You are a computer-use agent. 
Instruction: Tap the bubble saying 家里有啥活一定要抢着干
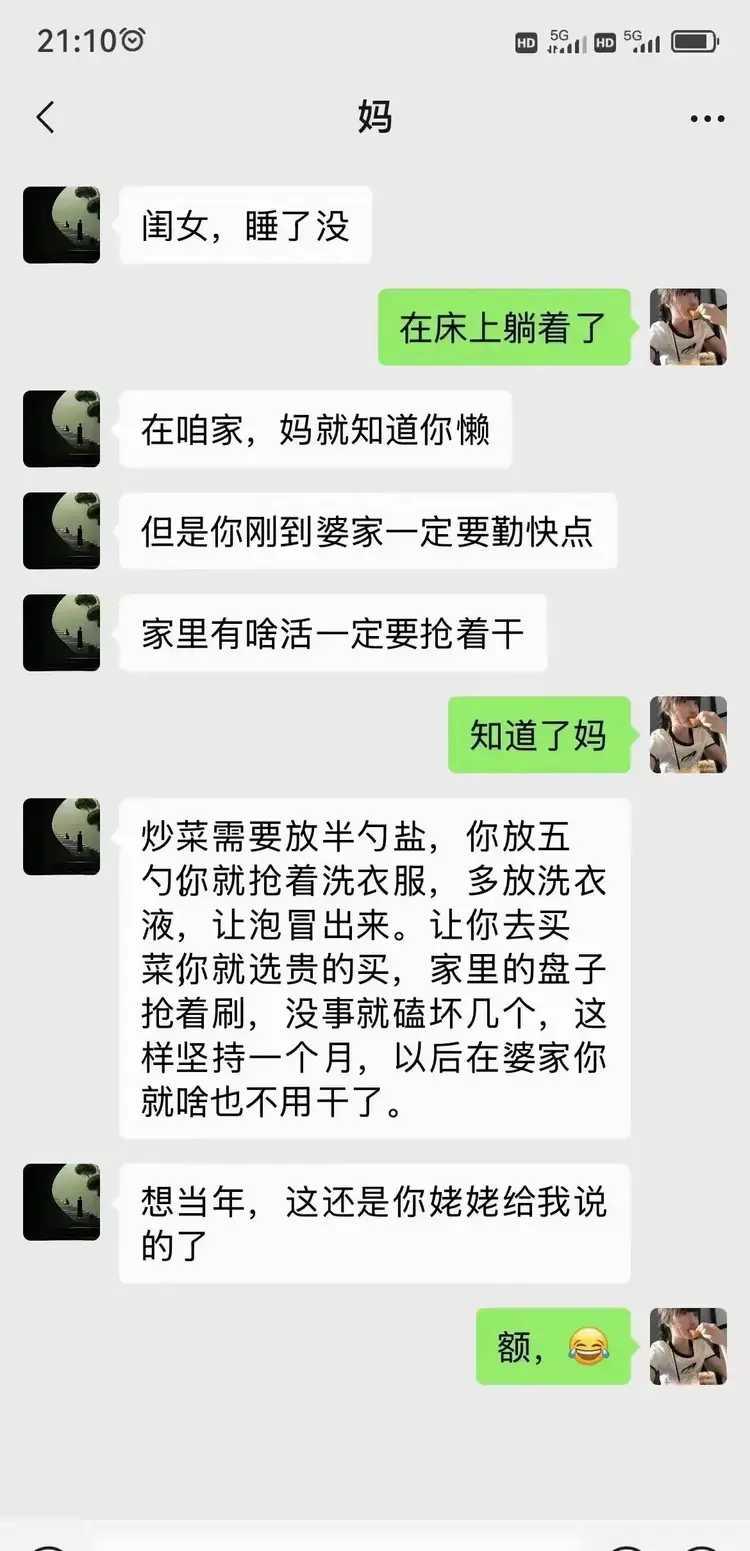pyautogui.click(x=334, y=633)
